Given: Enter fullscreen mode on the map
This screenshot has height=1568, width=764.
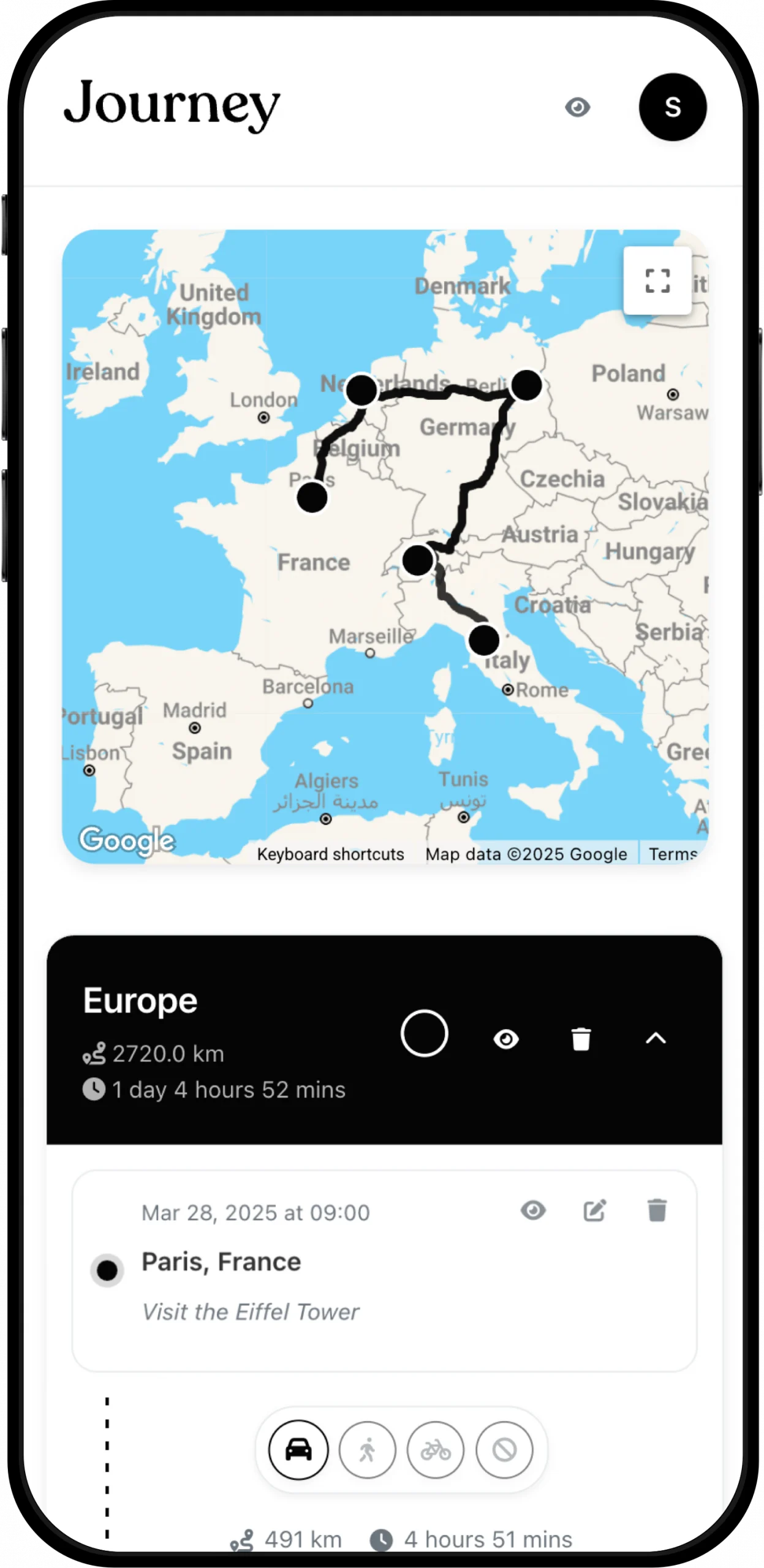Looking at the screenshot, I should point(656,282).
